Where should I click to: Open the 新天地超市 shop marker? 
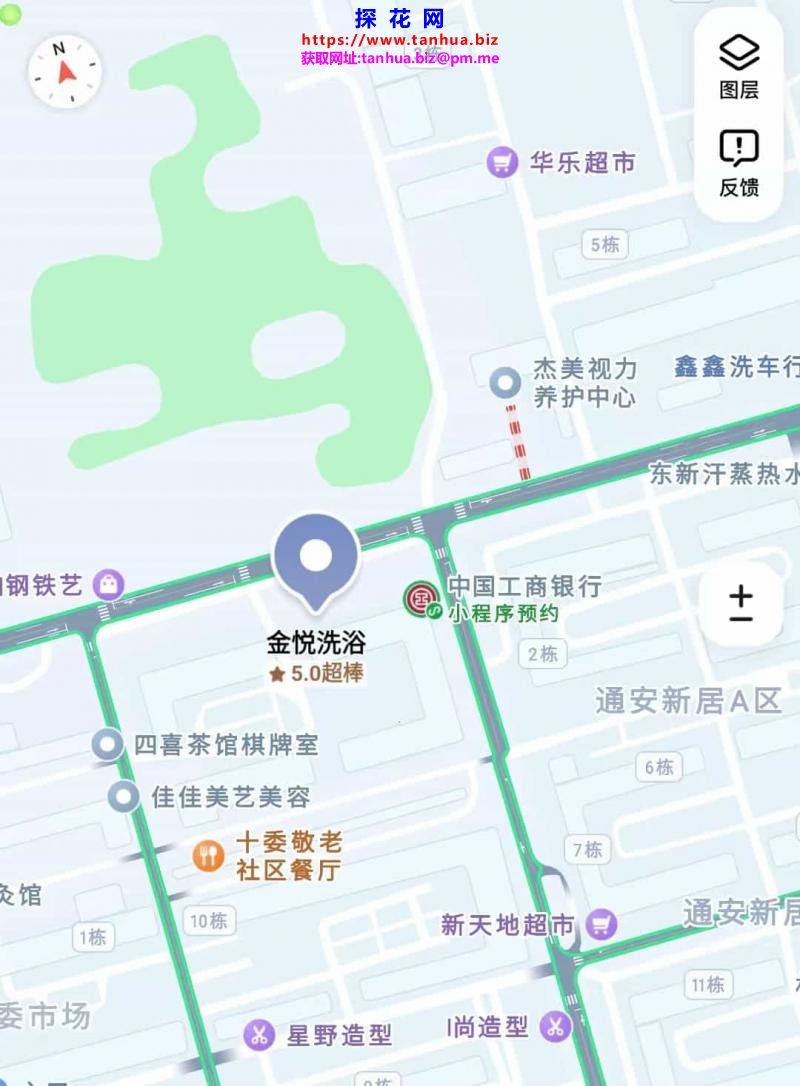point(601,924)
